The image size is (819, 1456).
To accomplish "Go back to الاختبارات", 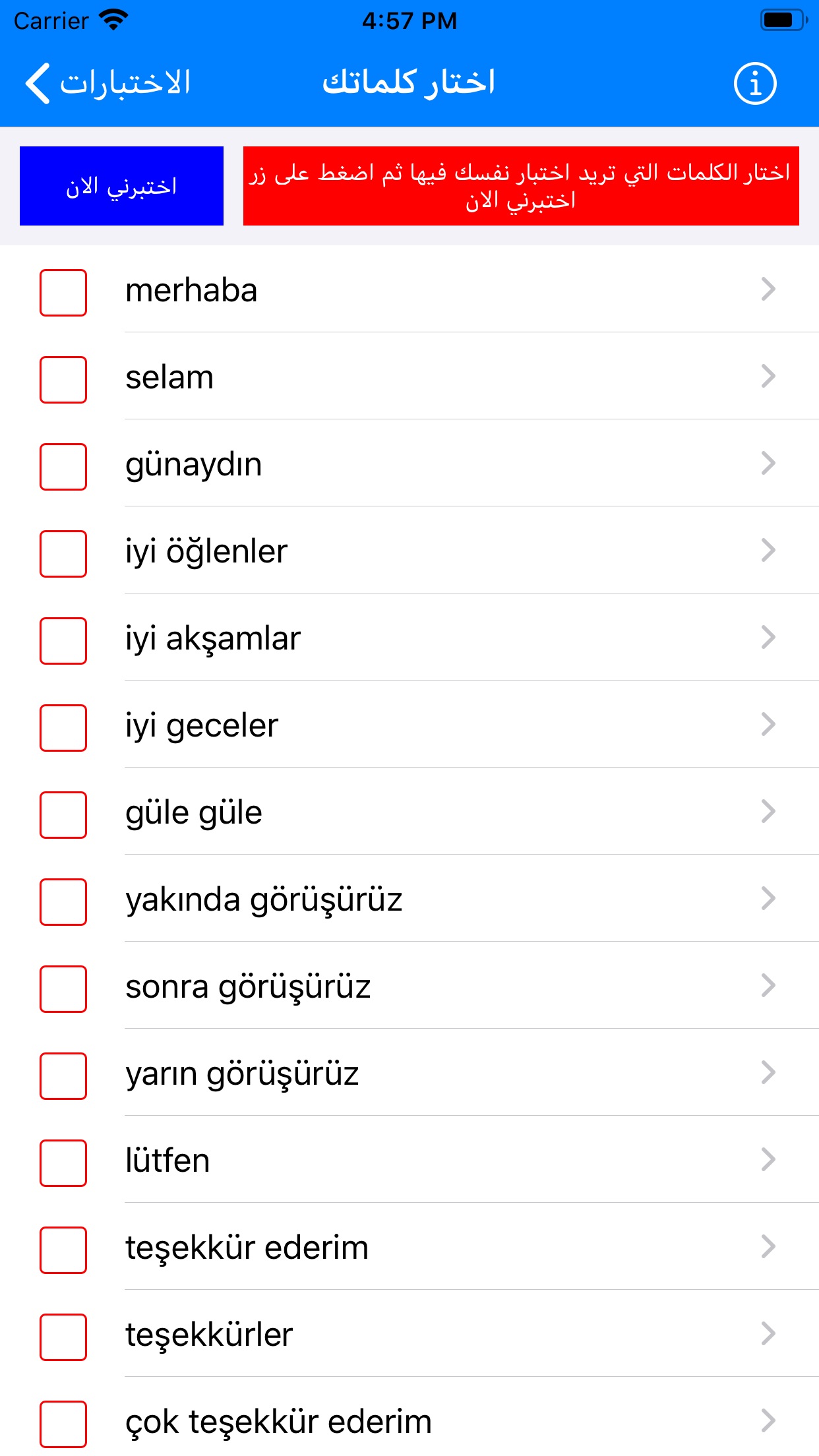I will click(x=108, y=84).
